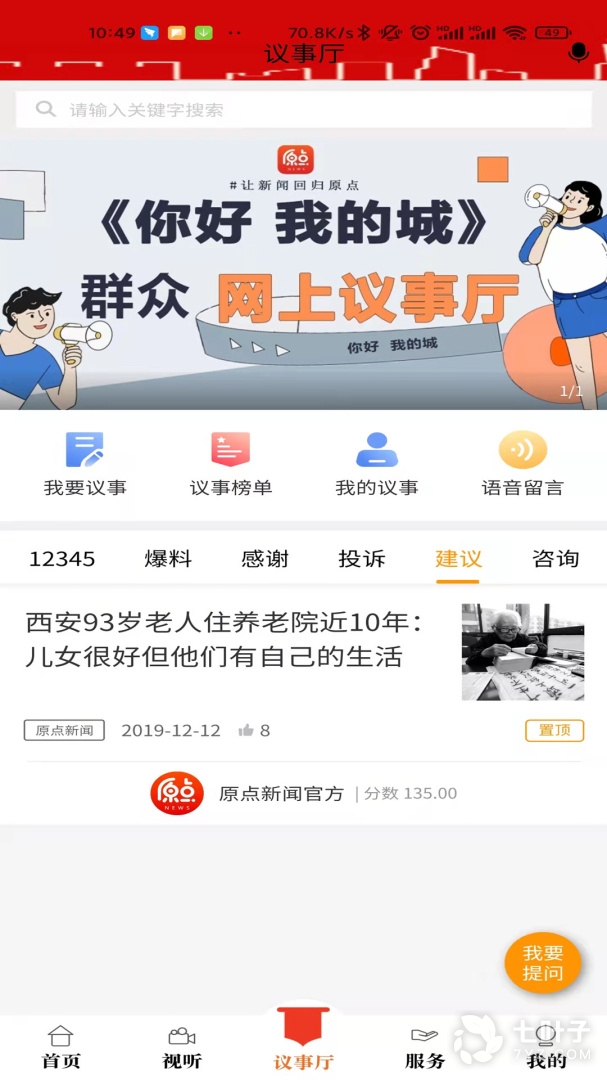Tap the 我要提问 floating button
The height and width of the screenshot is (1080, 607).
(542, 963)
